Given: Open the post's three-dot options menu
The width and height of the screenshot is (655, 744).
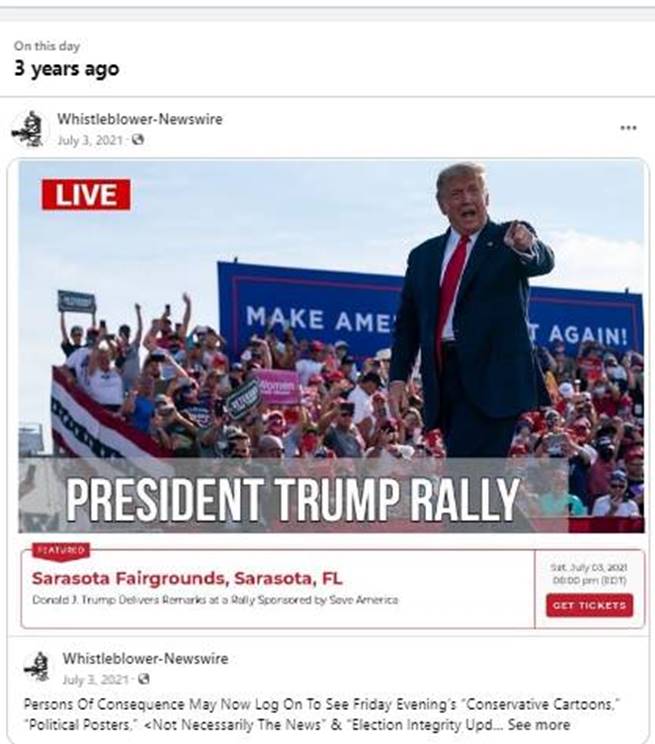Looking at the screenshot, I should pyautogui.click(x=628, y=128).
